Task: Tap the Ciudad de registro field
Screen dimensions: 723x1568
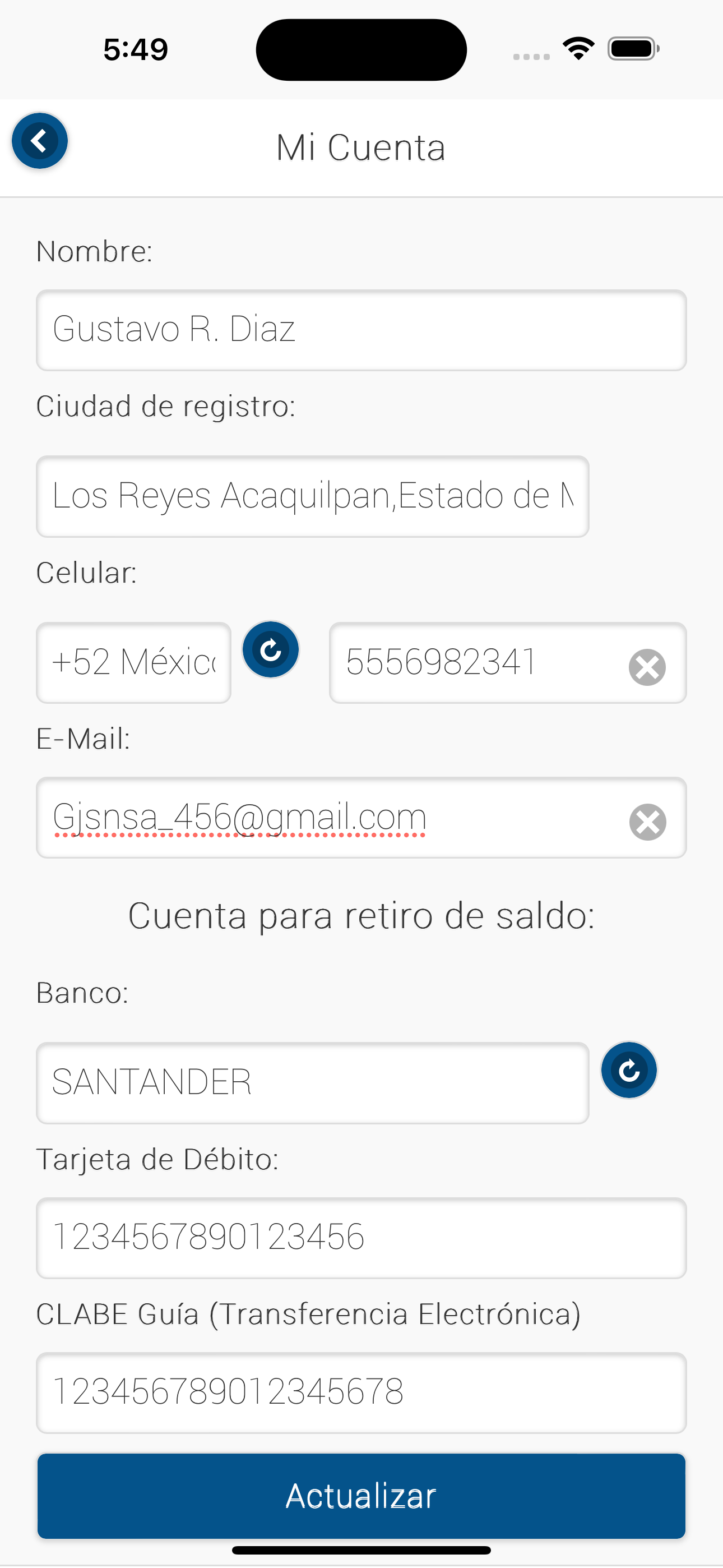Action: pos(312,496)
